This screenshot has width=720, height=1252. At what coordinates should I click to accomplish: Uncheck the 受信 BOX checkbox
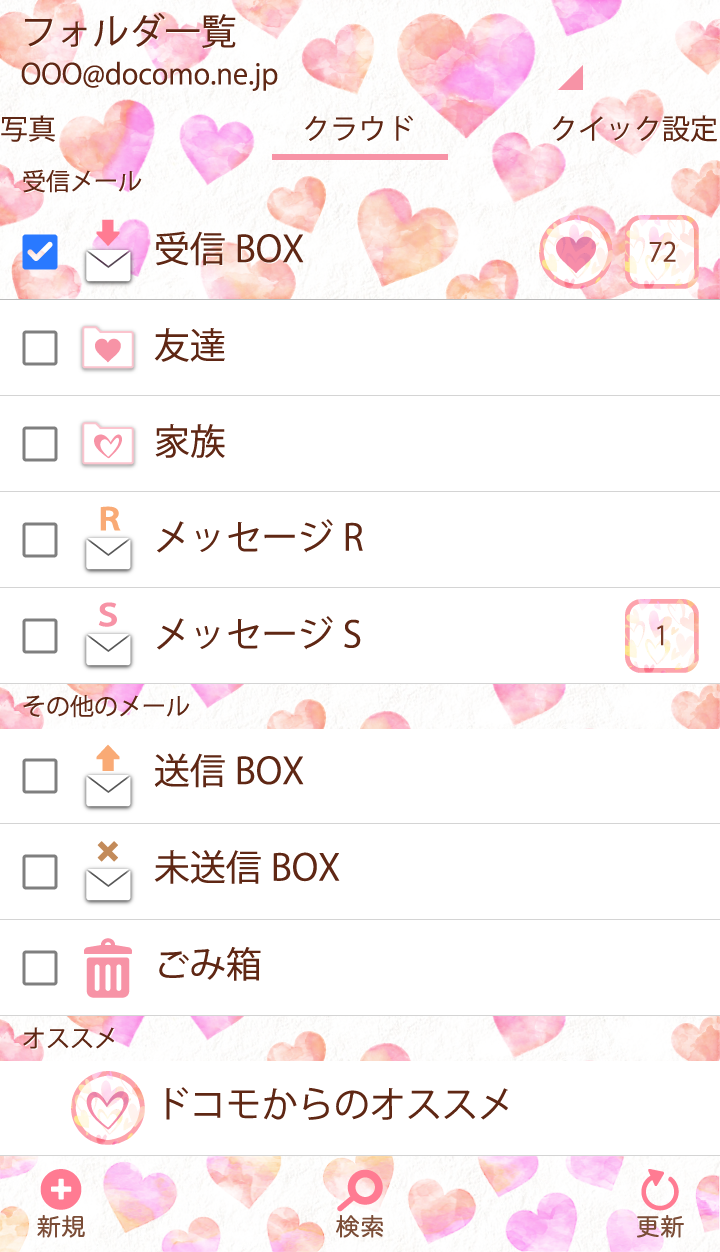(40, 252)
